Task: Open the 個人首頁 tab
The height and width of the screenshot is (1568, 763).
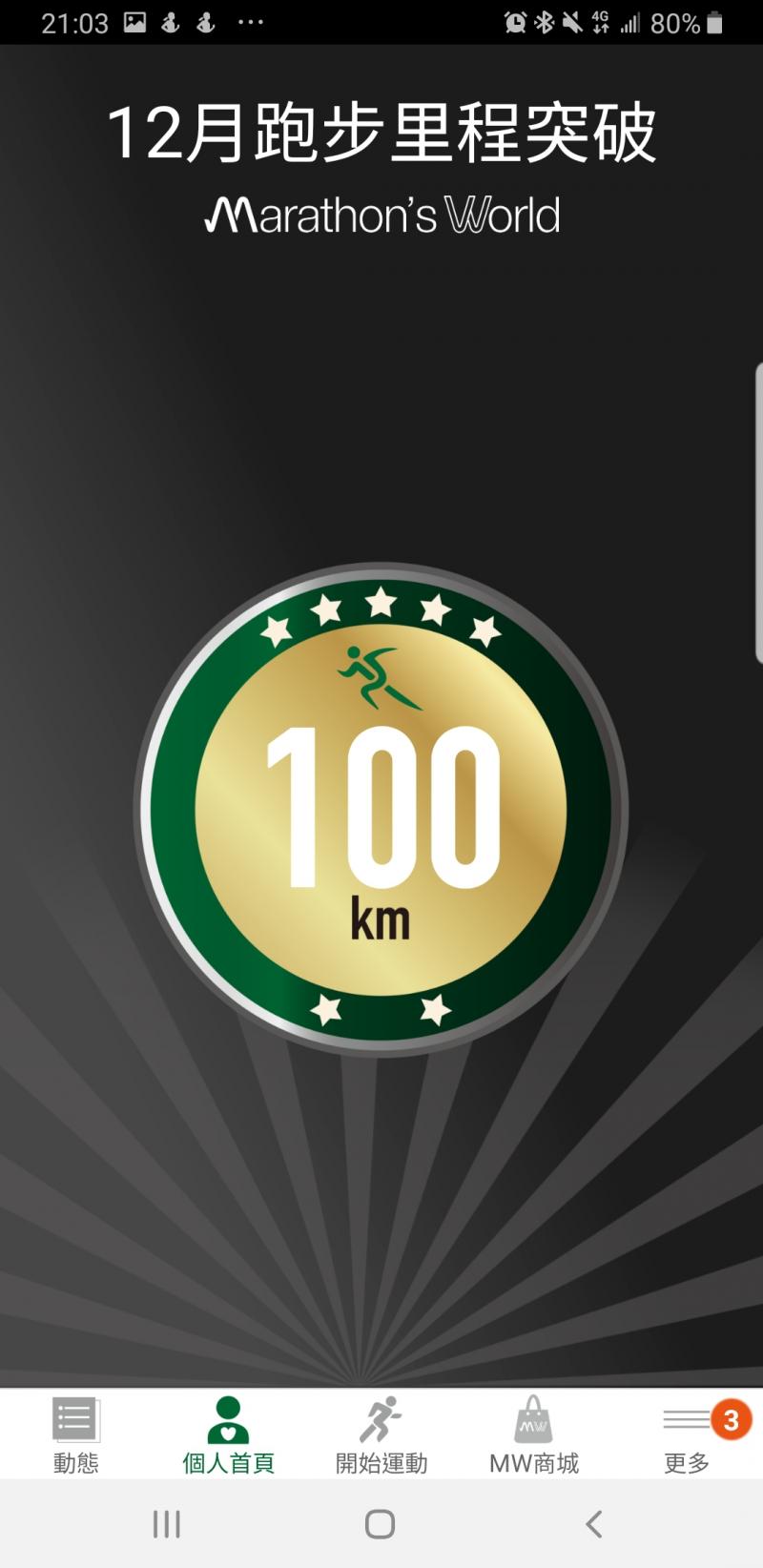Action: tap(228, 1434)
